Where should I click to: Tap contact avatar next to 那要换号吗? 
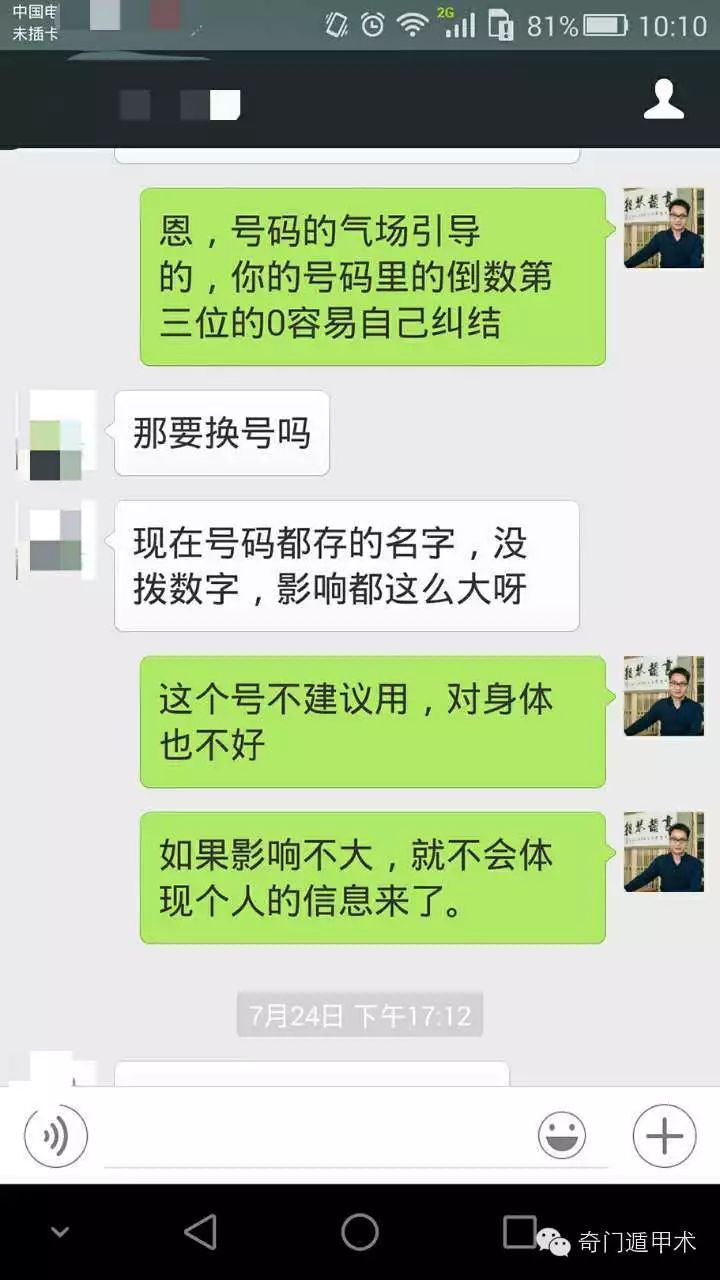click(55, 434)
